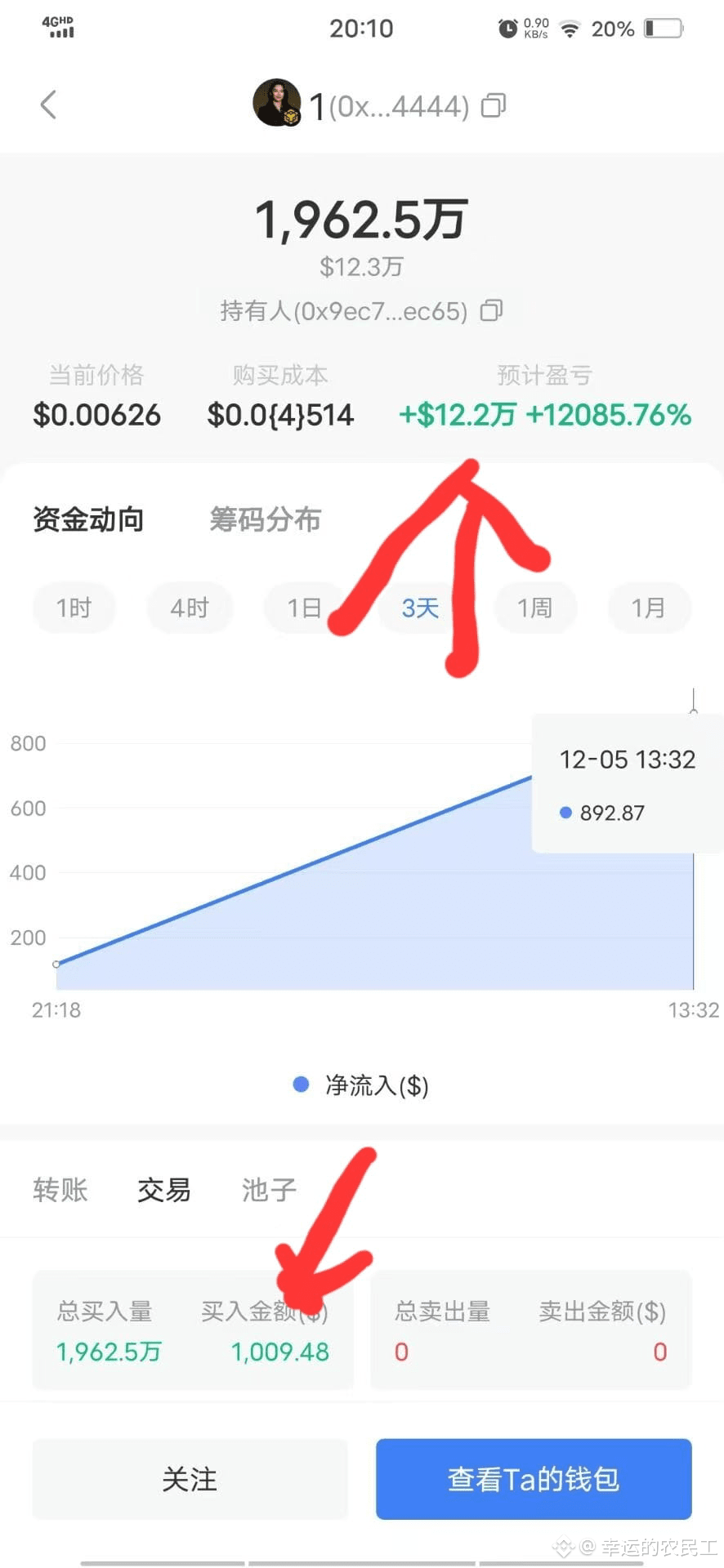Switch chart range to 1周
This screenshot has width=724, height=1568.
(x=534, y=608)
